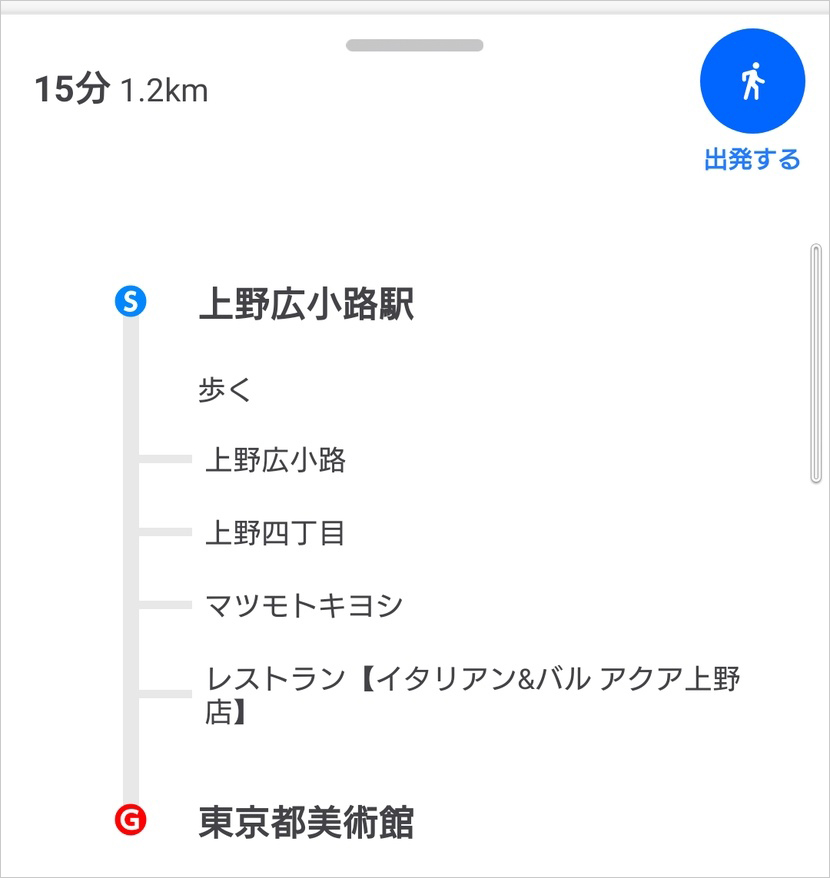Tap the 出発する start navigation button

(752, 158)
